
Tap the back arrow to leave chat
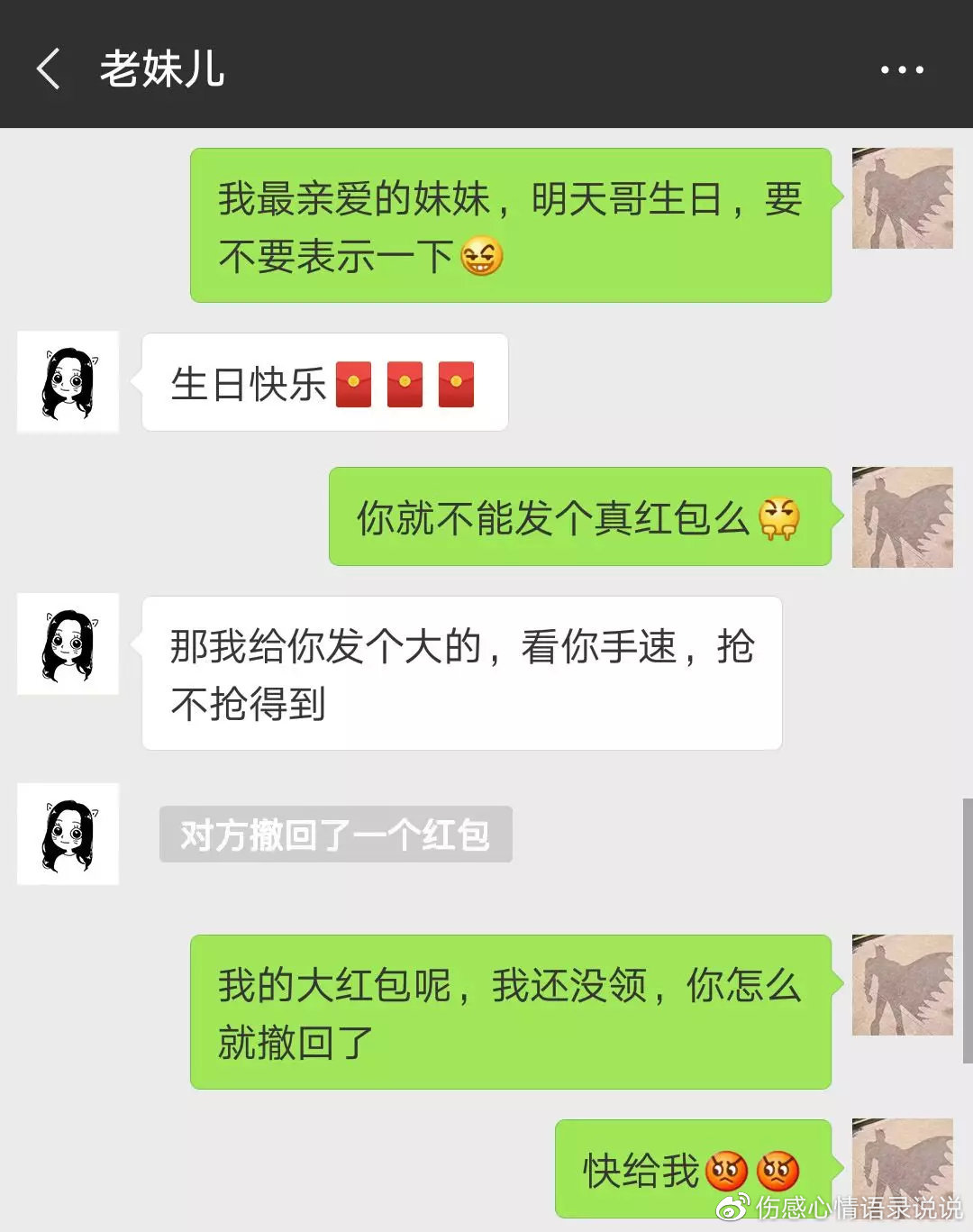pos(50,69)
